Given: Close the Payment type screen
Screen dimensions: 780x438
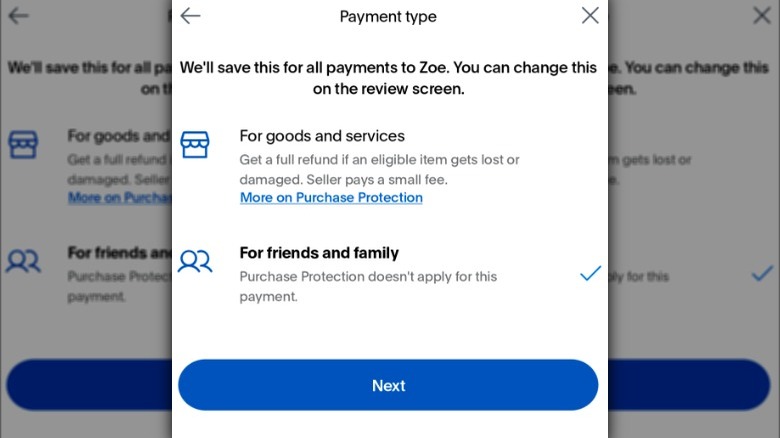Looking at the screenshot, I should point(590,15).
